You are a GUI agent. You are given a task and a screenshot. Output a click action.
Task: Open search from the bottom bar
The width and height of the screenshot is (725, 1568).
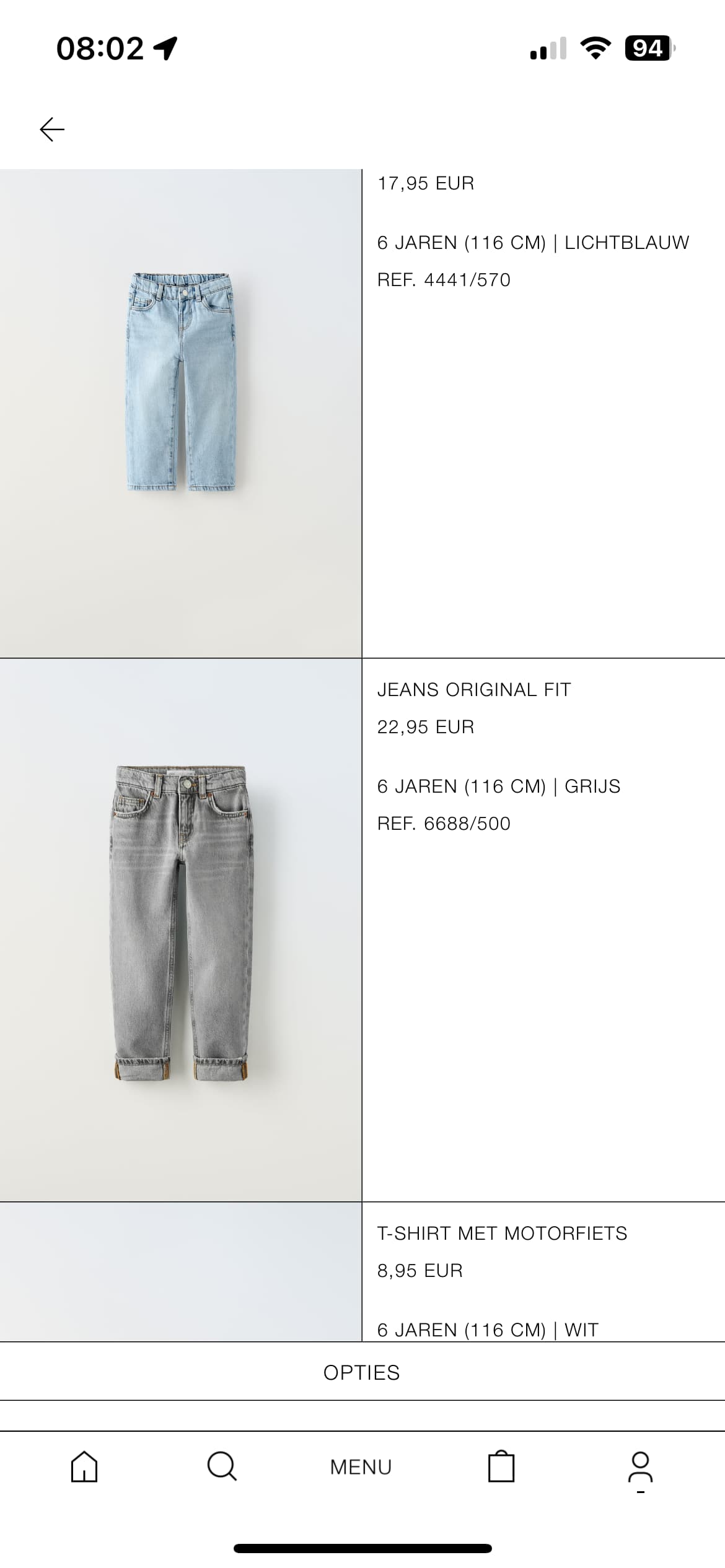pyautogui.click(x=222, y=1466)
